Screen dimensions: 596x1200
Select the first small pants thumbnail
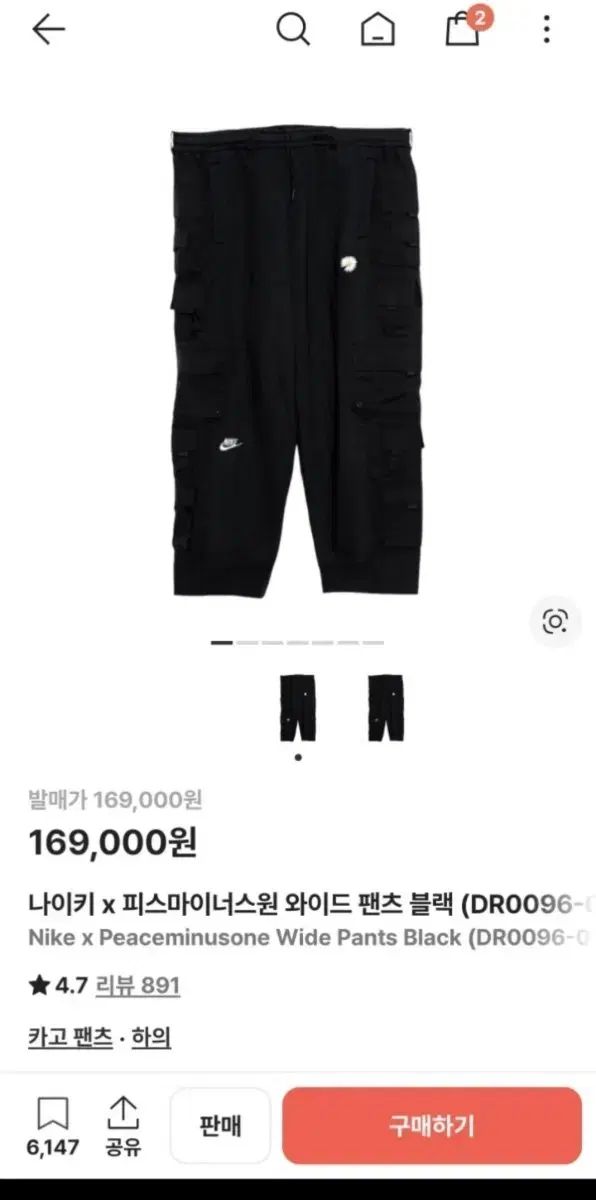click(298, 708)
